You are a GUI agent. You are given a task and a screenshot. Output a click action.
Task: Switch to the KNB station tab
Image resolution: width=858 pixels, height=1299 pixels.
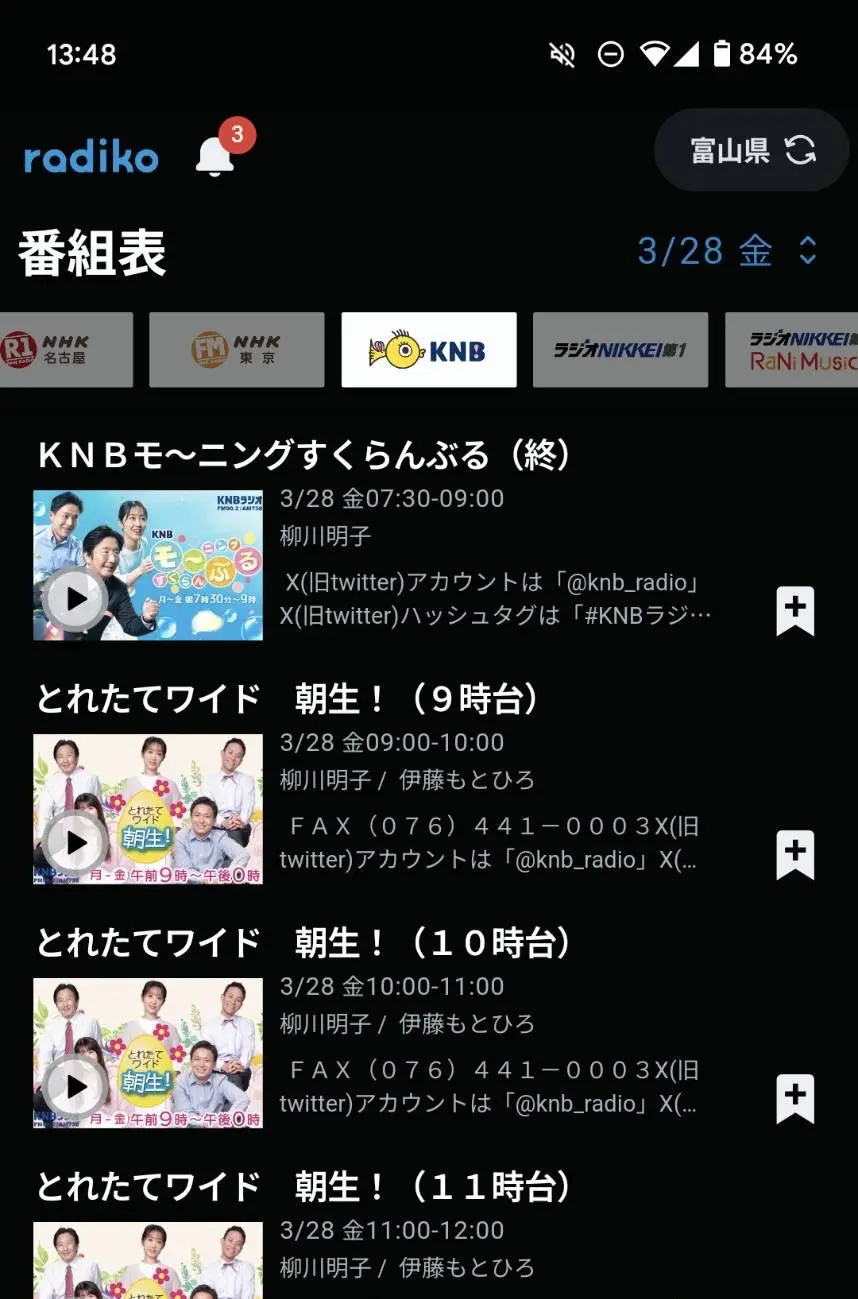pos(428,350)
